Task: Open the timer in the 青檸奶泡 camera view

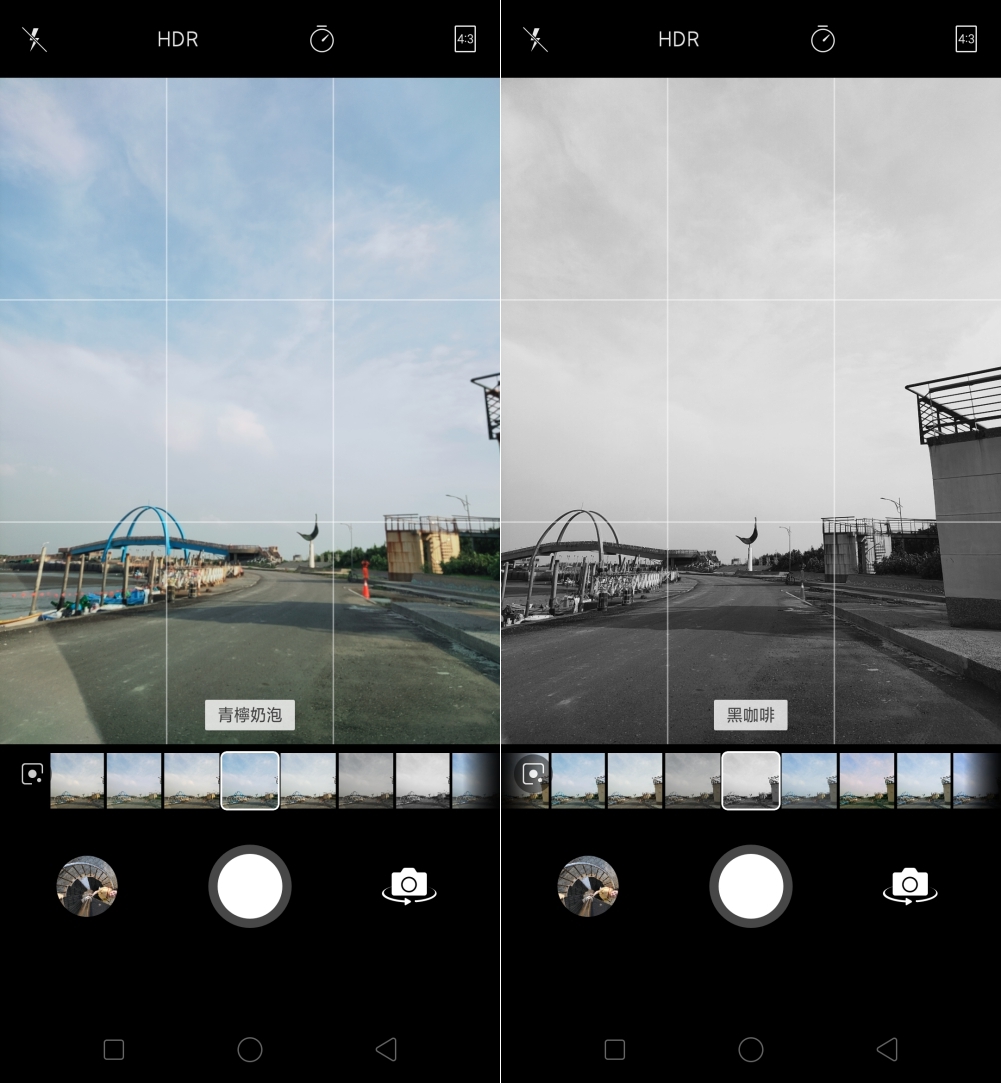Action: [x=321, y=39]
